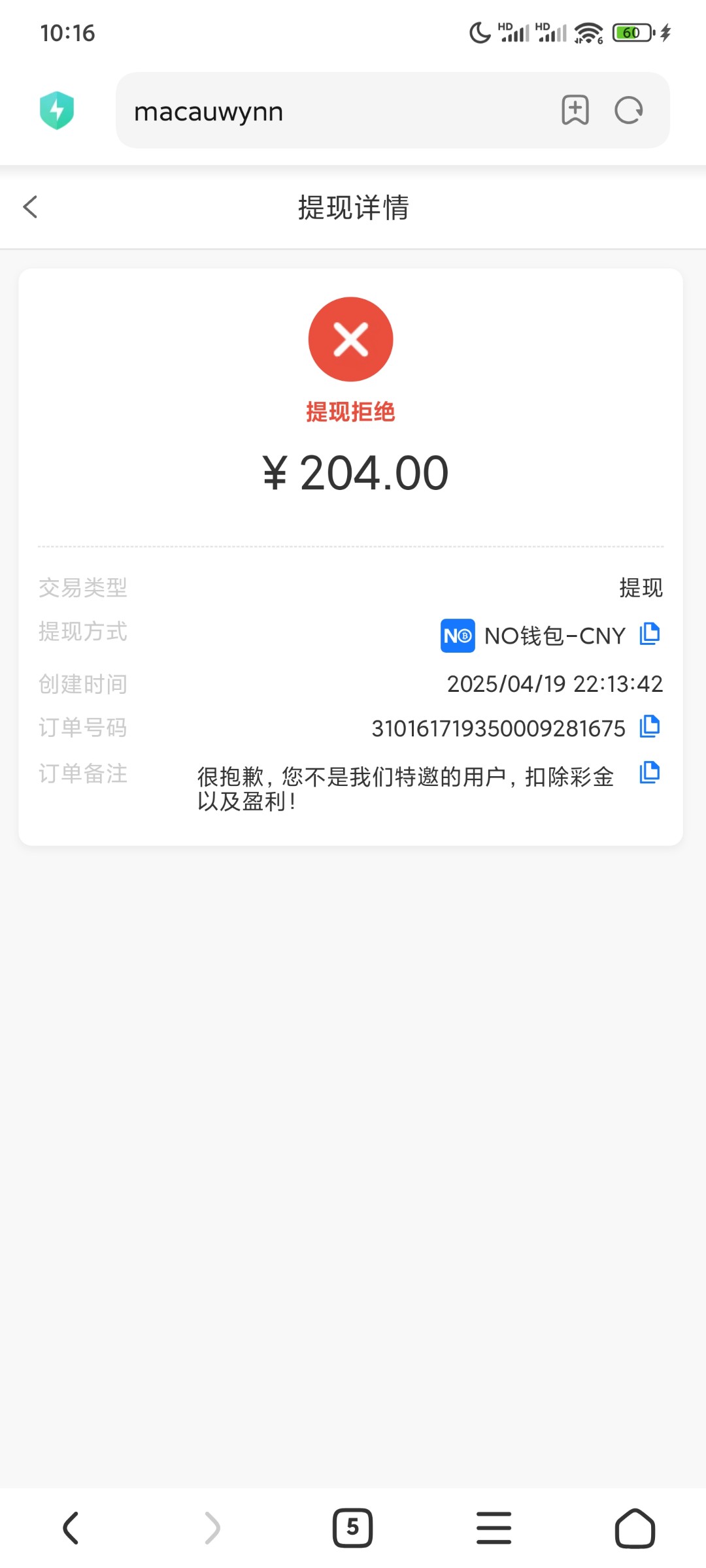Copy the 订单备注 remark text
Screen dimensions: 706x1568
650,772
